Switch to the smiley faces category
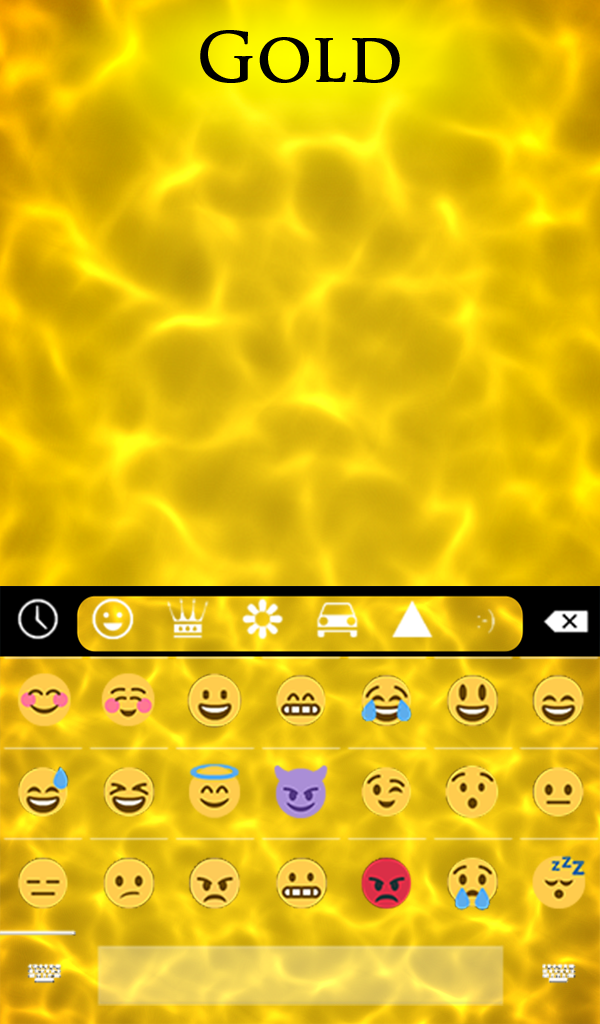The width and height of the screenshot is (600, 1024). coord(113,621)
